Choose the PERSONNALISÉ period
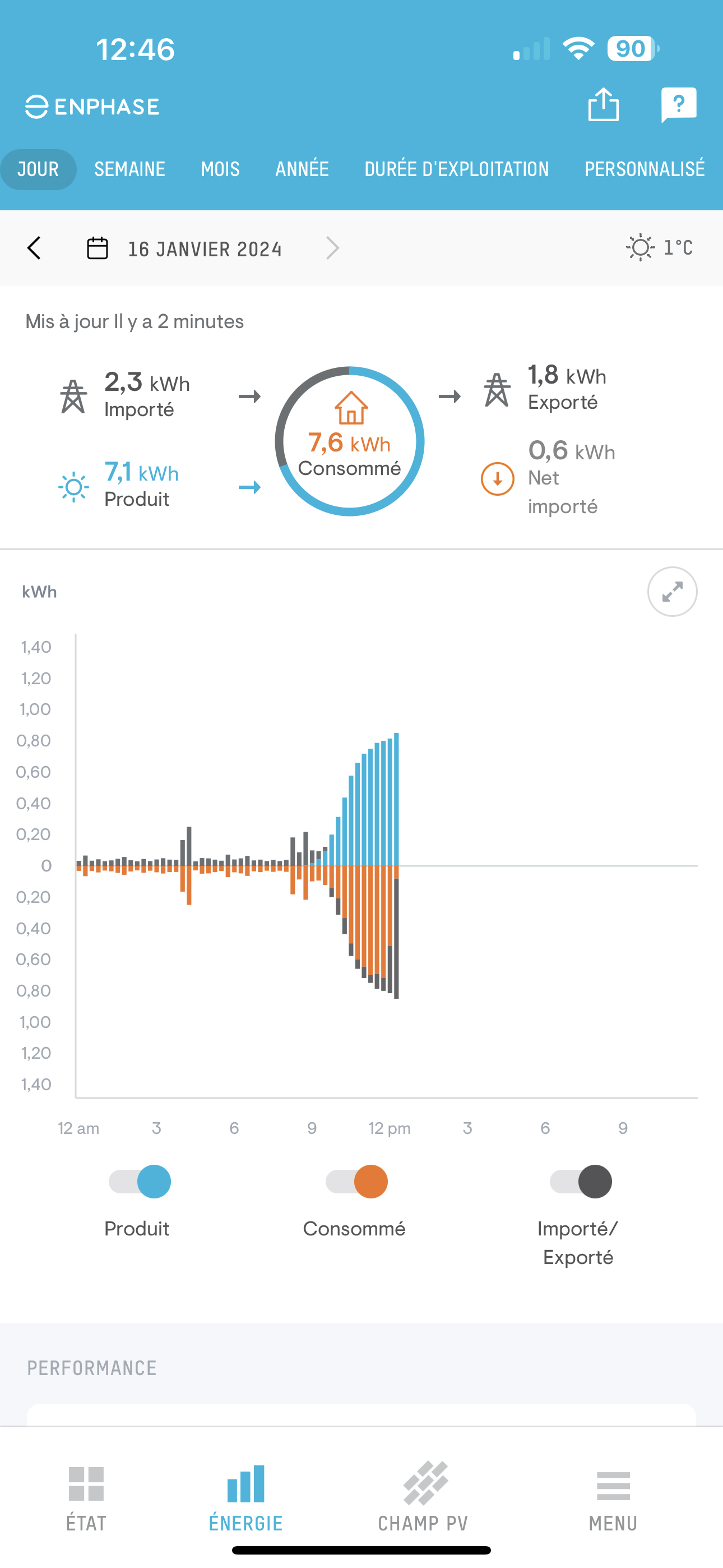 tap(645, 169)
